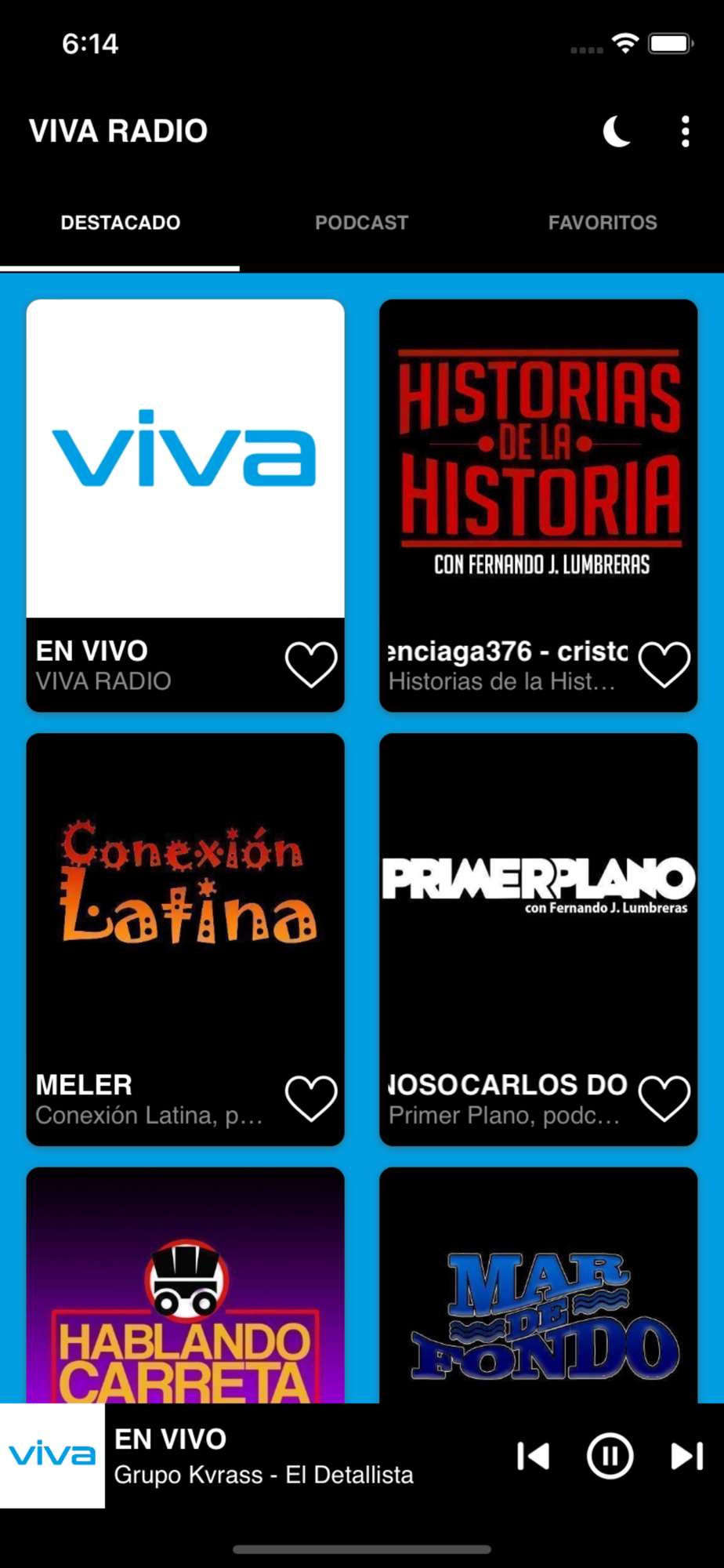
Task: Open the three-dot overflow menu
Action: point(686,132)
